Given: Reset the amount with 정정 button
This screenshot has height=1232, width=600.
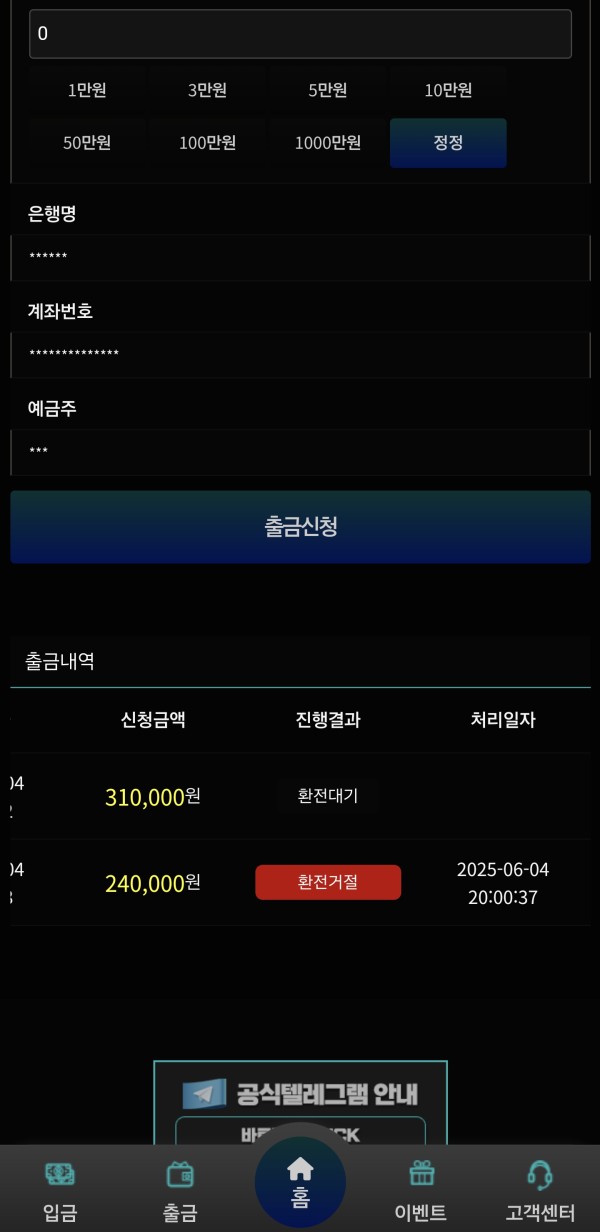Looking at the screenshot, I should click(x=448, y=143).
